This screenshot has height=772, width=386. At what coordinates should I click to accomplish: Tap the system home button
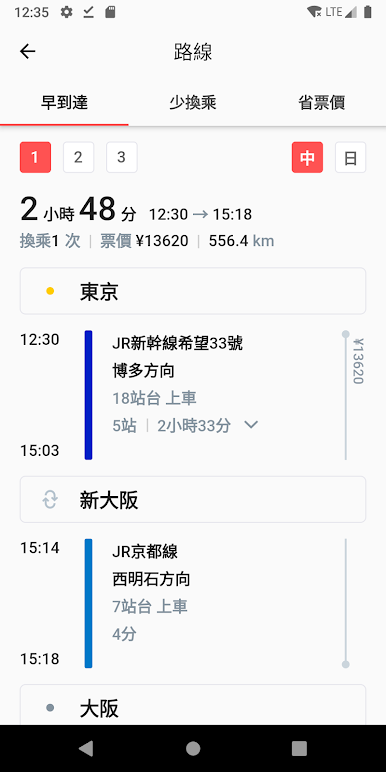click(193, 748)
